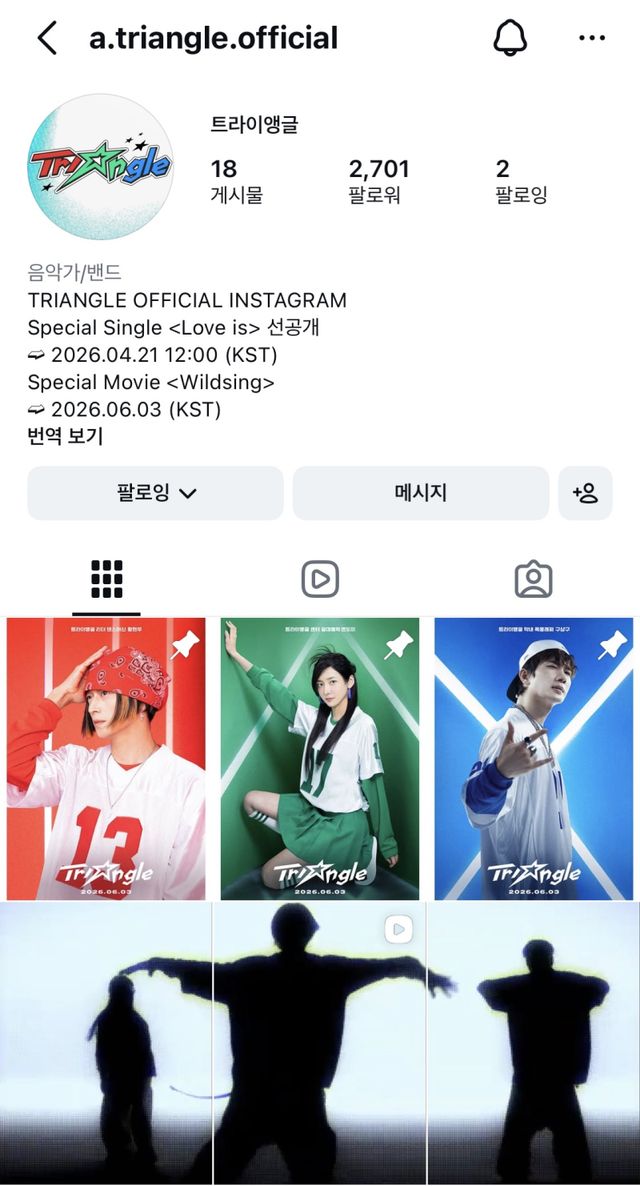The height and width of the screenshot is (1186, 640).
Task: Open the silhouette reel with outstretched arms
Action: point(320,1040)
